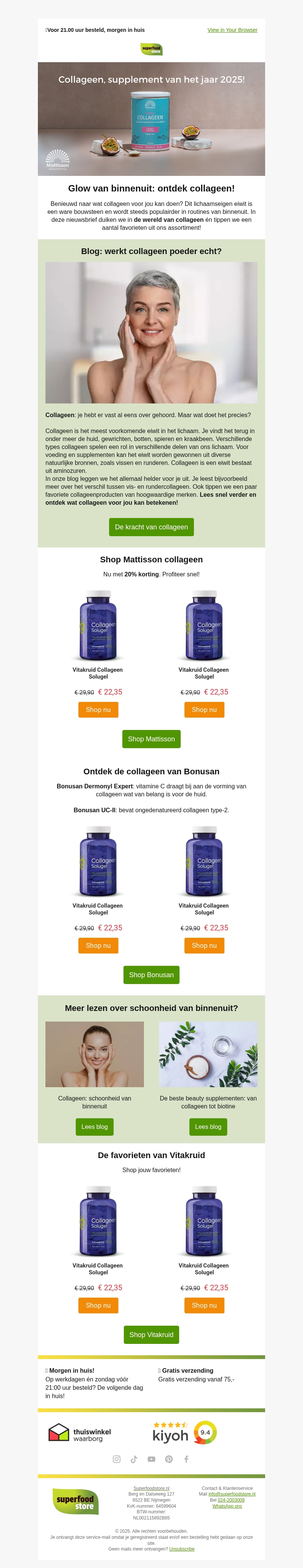Open the woman photo under the blog heading
Image resolution: width=303 pixels, height=1568 pixels.
click(x=151, y=332)
